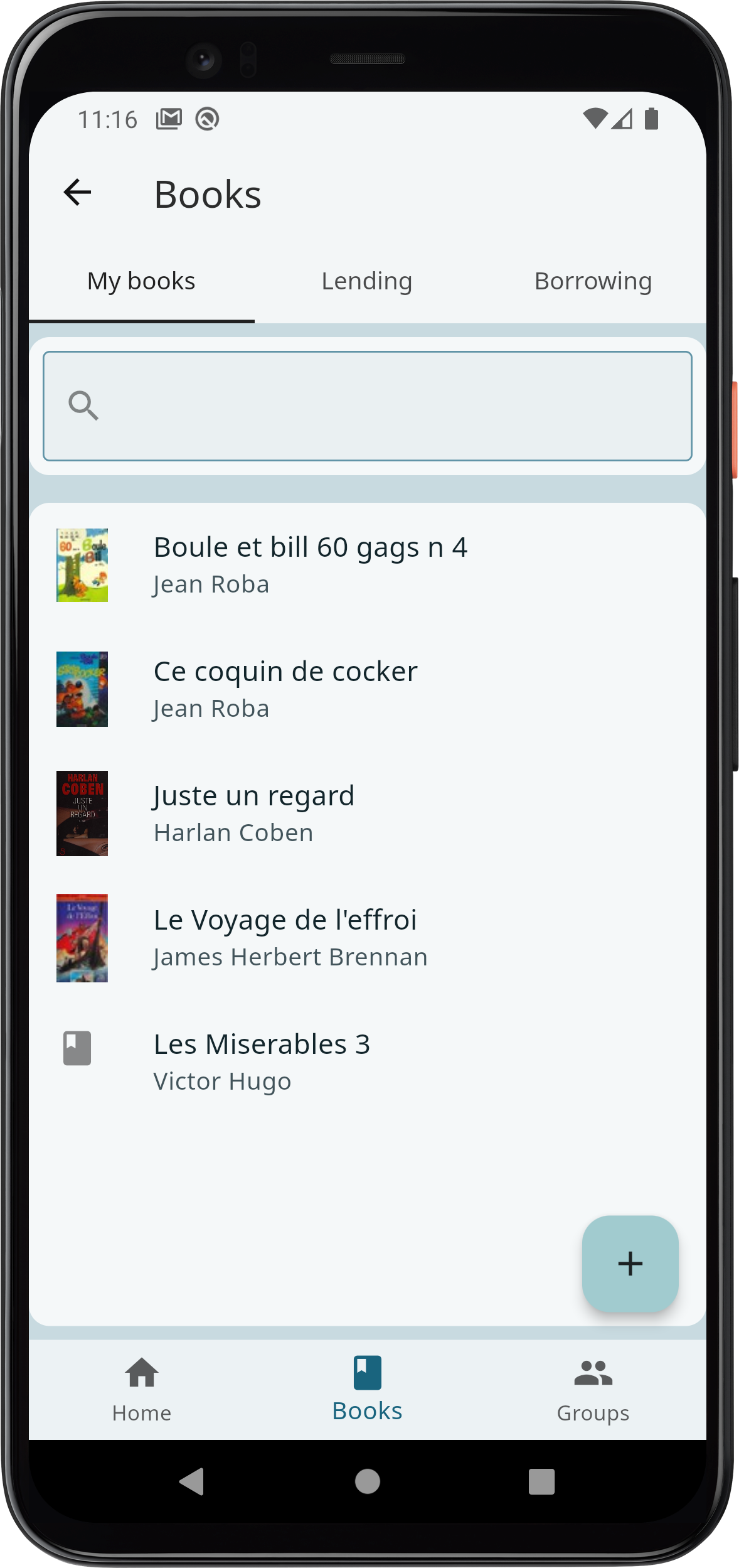Screen dimensions: 739x1568
Task: View Juste un regard by Harlan Coben
Action: (x=254, y=813)
